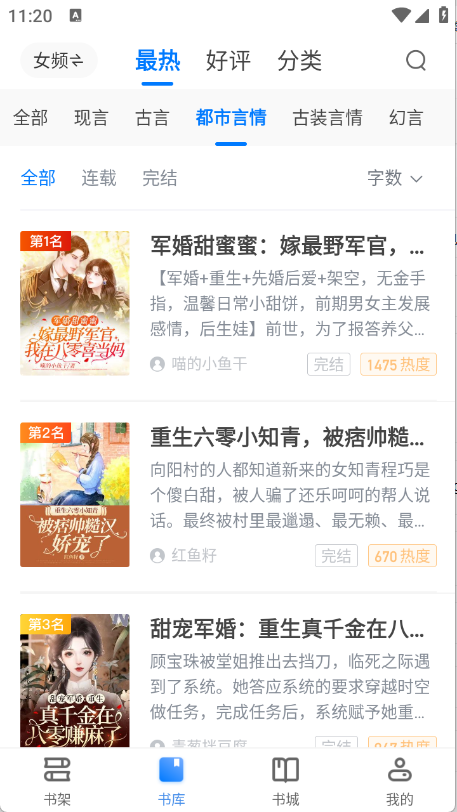Open the book 甜宠军婚

pyautogui.click(x=228, y=680)
